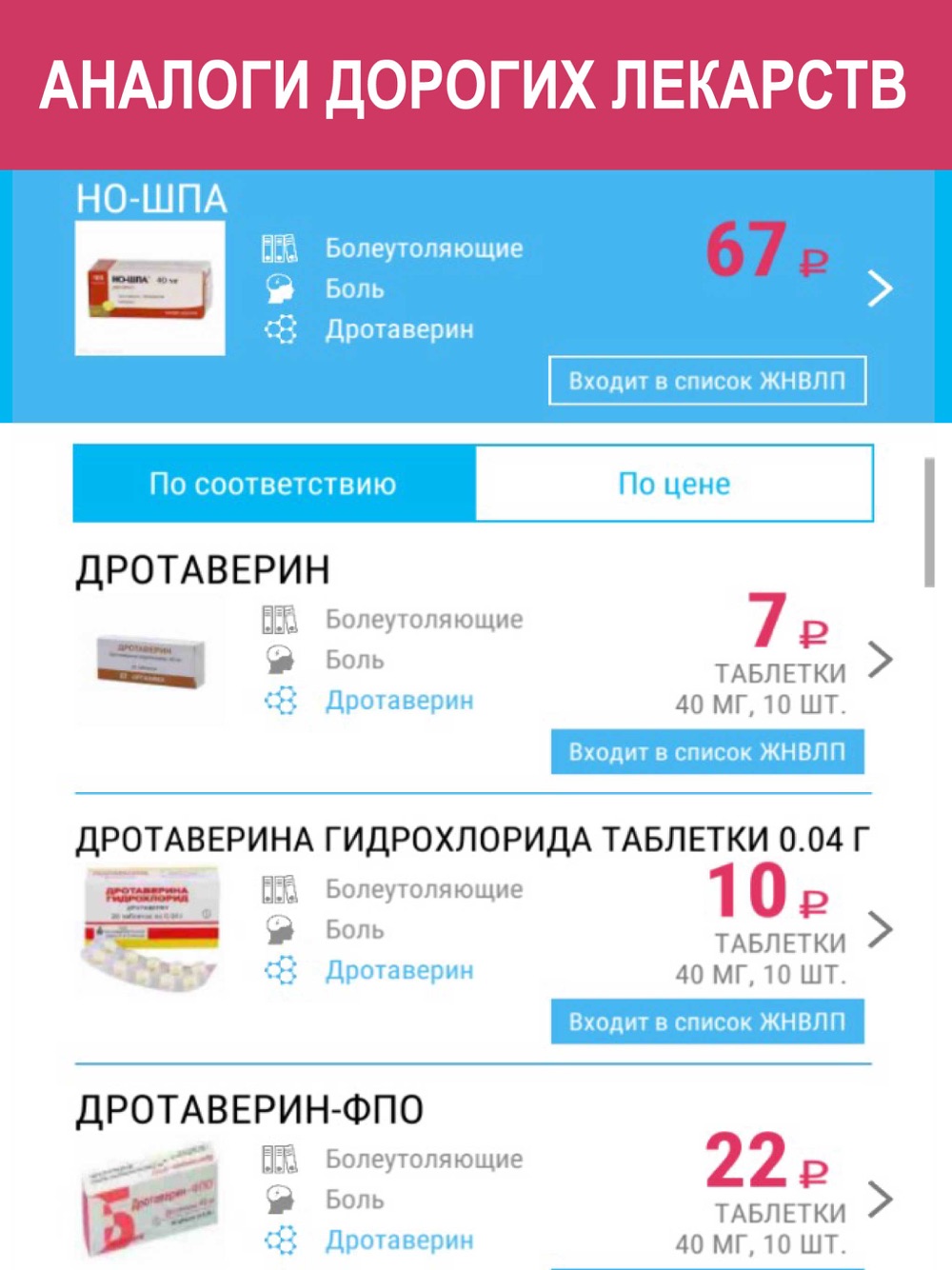Tap the Дротаверин substance link under ДРОТАВЕРИН-ФПО
Image resolution: width=952 pixels, height=1270 pixels.
[x=399, y=1240]
